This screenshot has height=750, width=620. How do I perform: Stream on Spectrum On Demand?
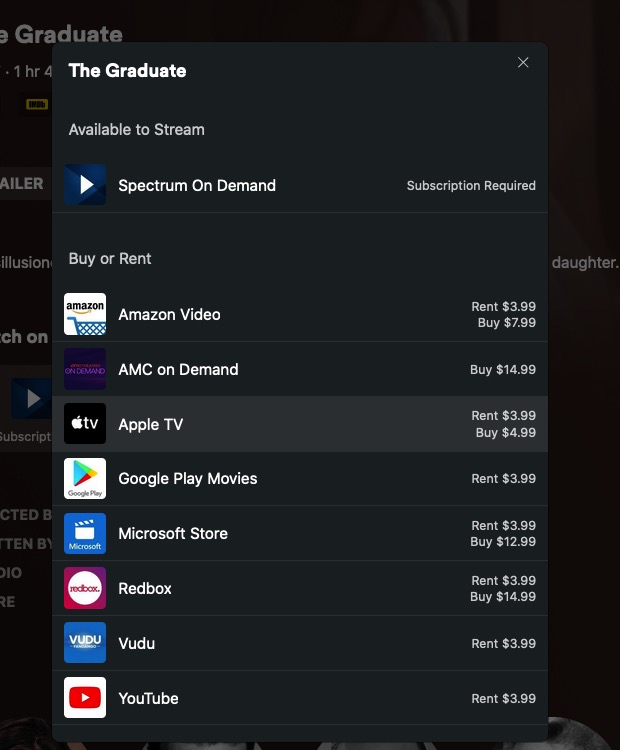(299, 185)
